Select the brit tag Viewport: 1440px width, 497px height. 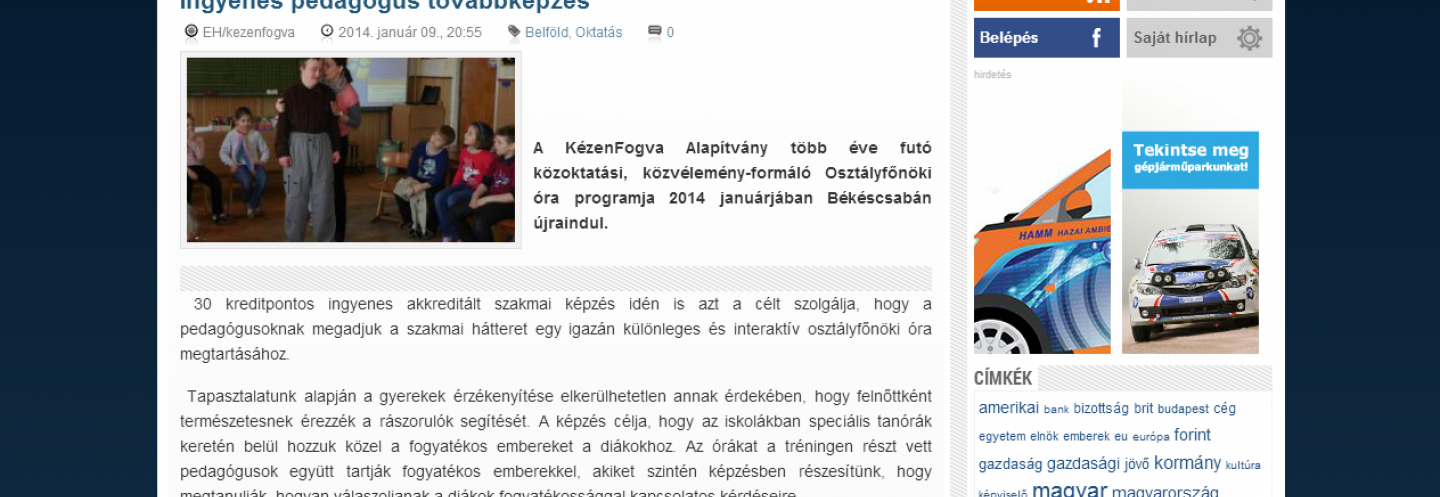(1143, 409)
